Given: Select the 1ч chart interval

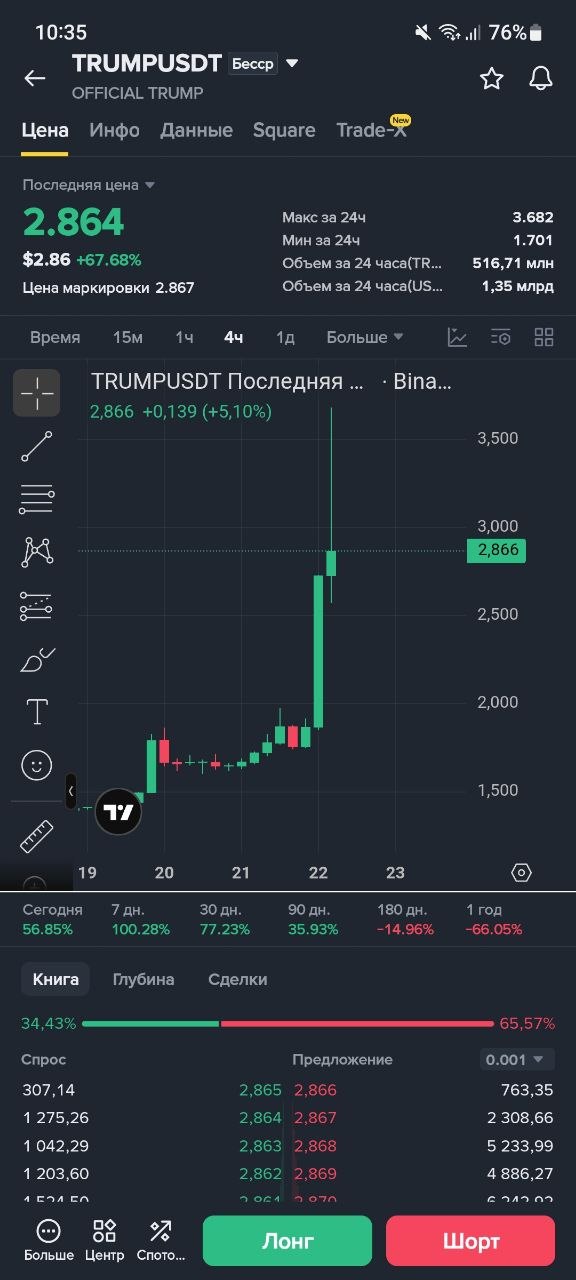Looking at the screenshot, I should (x=184, y=337).
